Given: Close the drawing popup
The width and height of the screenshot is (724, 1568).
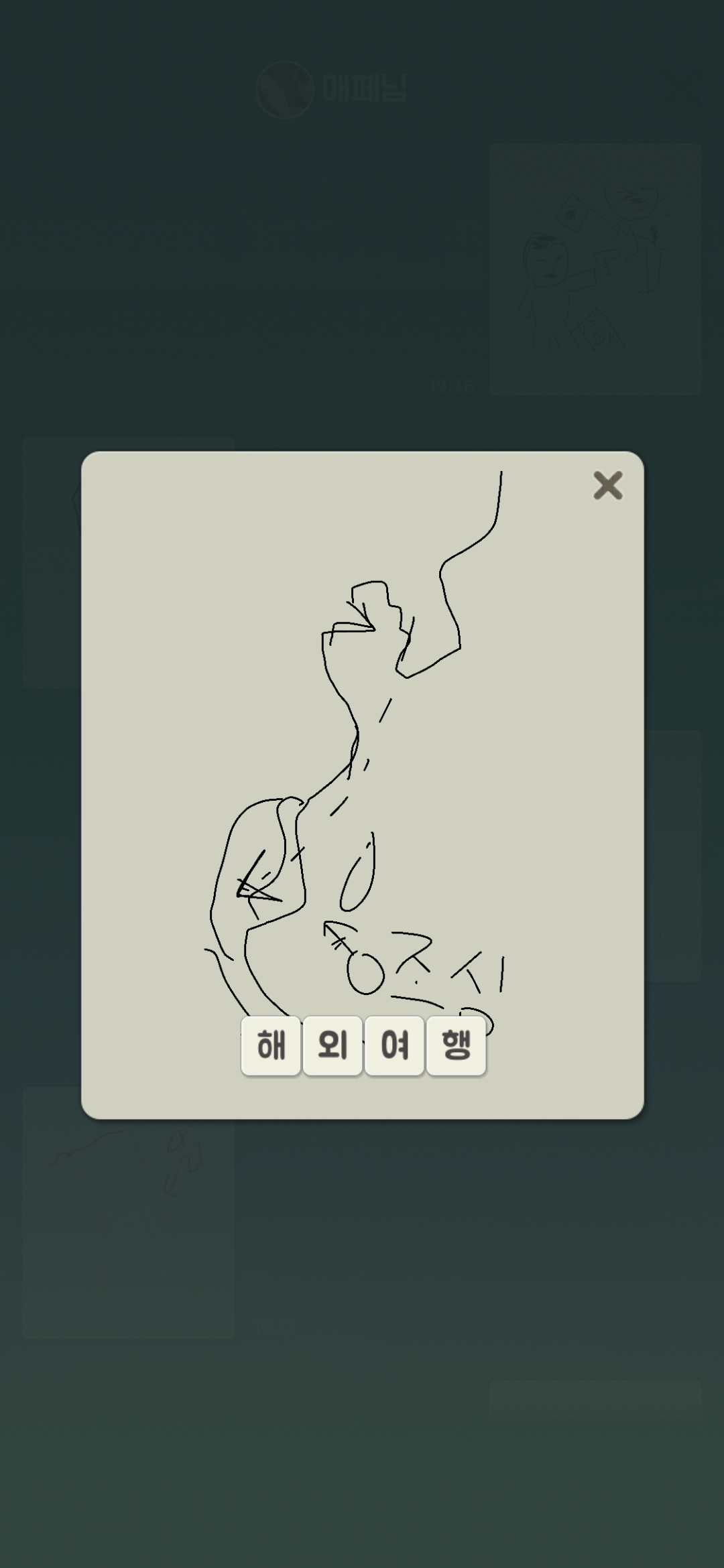Looking at the screenshot, I should tap(607, 485).
